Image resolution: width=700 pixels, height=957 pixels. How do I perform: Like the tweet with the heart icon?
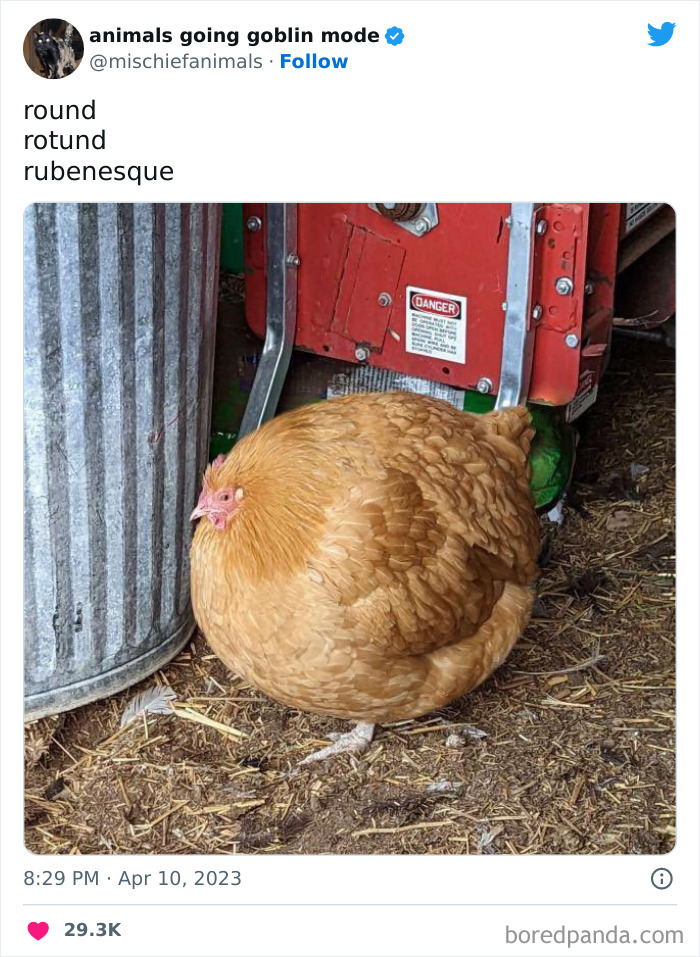coord(38,930)
